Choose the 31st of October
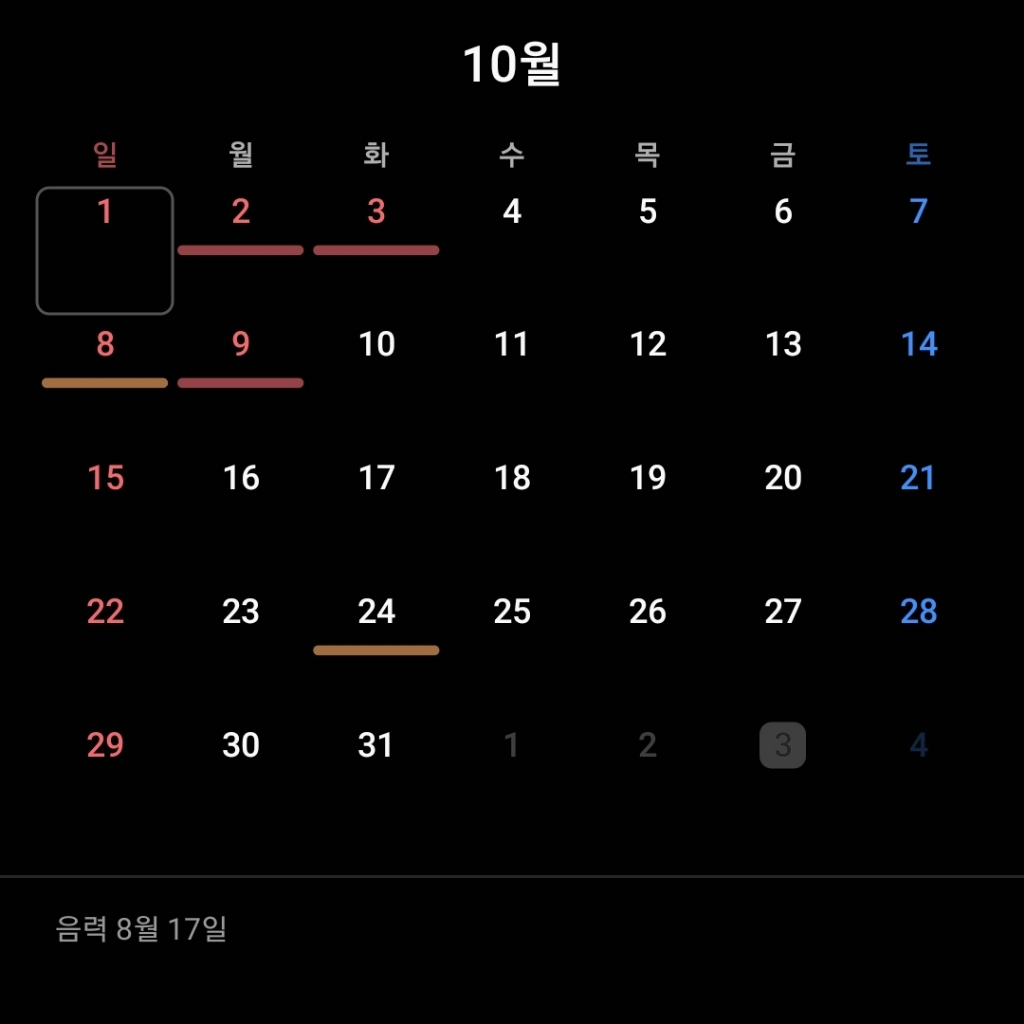 [x=376, y=745]
